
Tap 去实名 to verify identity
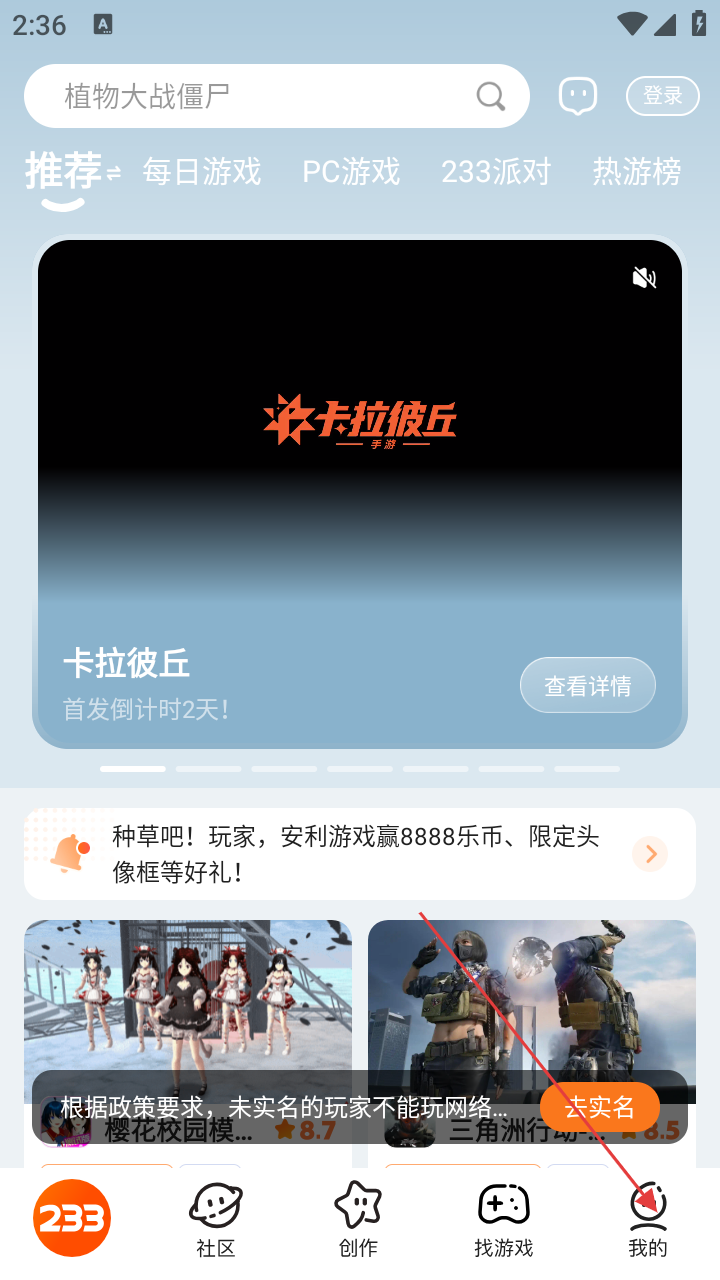(599, 1107)
